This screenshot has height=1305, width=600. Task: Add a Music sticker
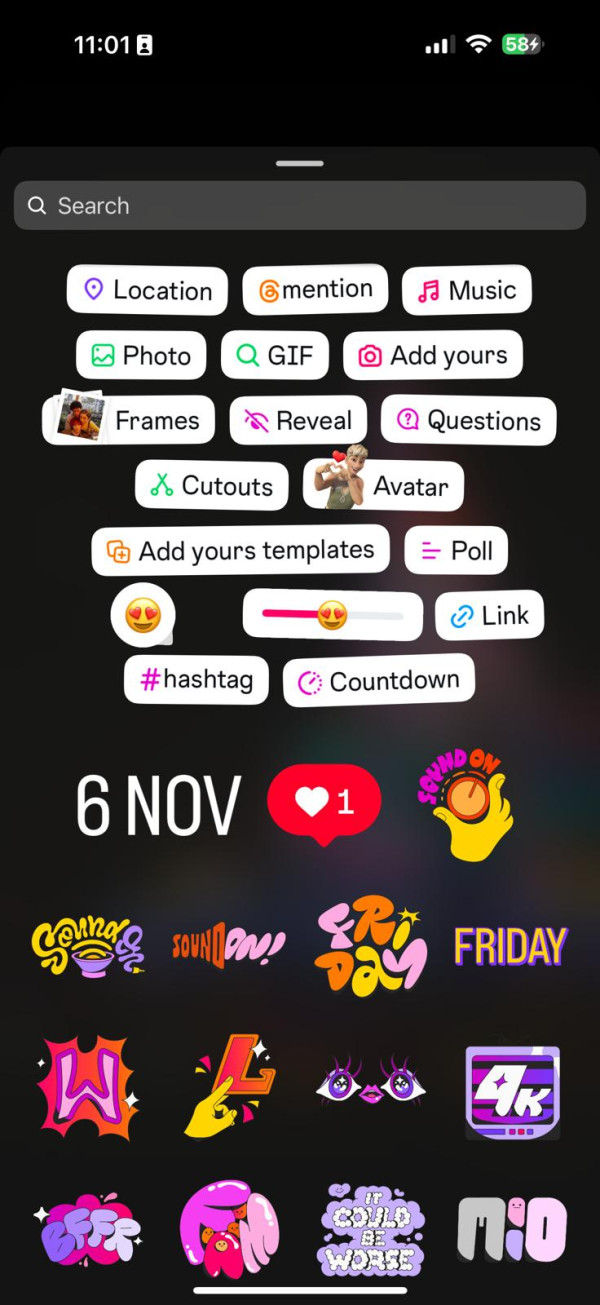point(466,291)
